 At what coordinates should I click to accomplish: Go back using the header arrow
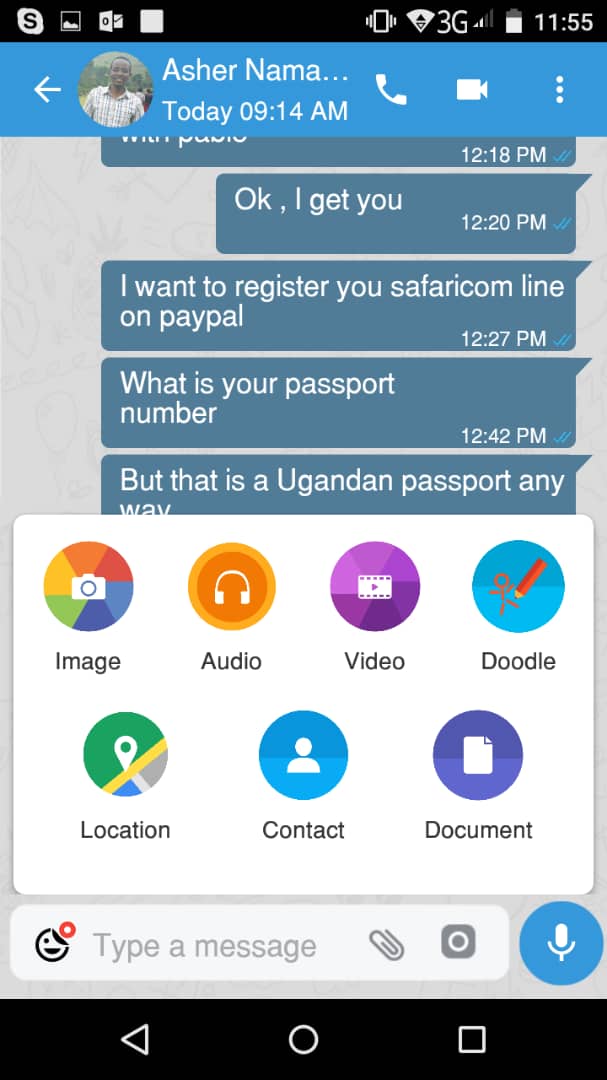pyautogui.click(x=48, y=90)
